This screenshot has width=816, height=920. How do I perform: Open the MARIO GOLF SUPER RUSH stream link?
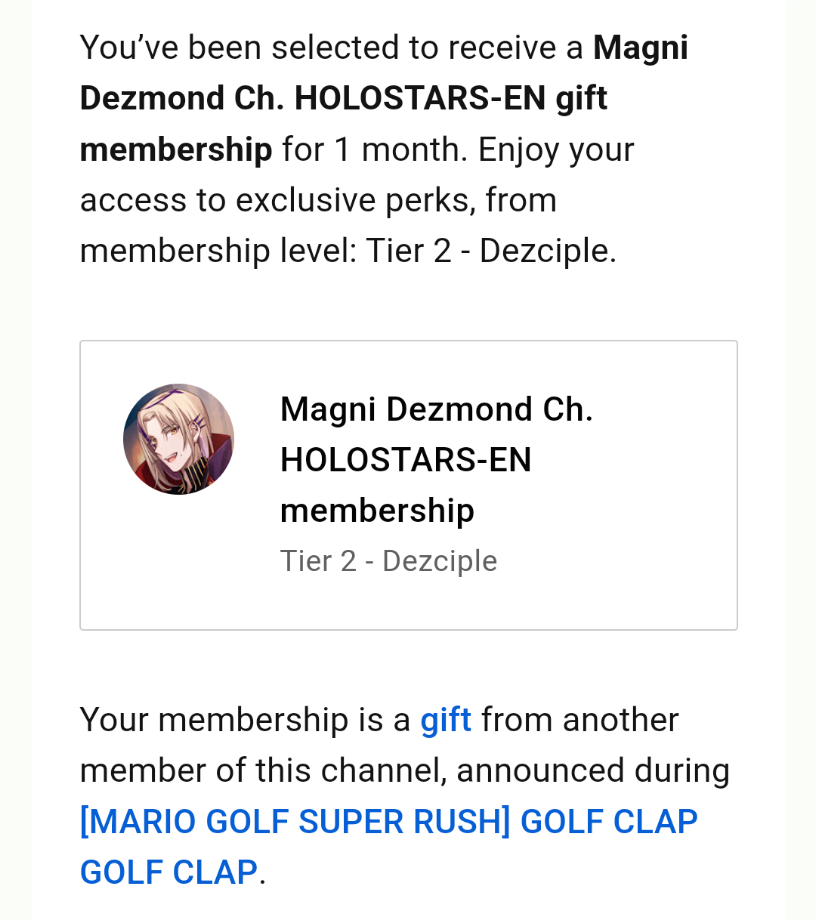point(388,822)
